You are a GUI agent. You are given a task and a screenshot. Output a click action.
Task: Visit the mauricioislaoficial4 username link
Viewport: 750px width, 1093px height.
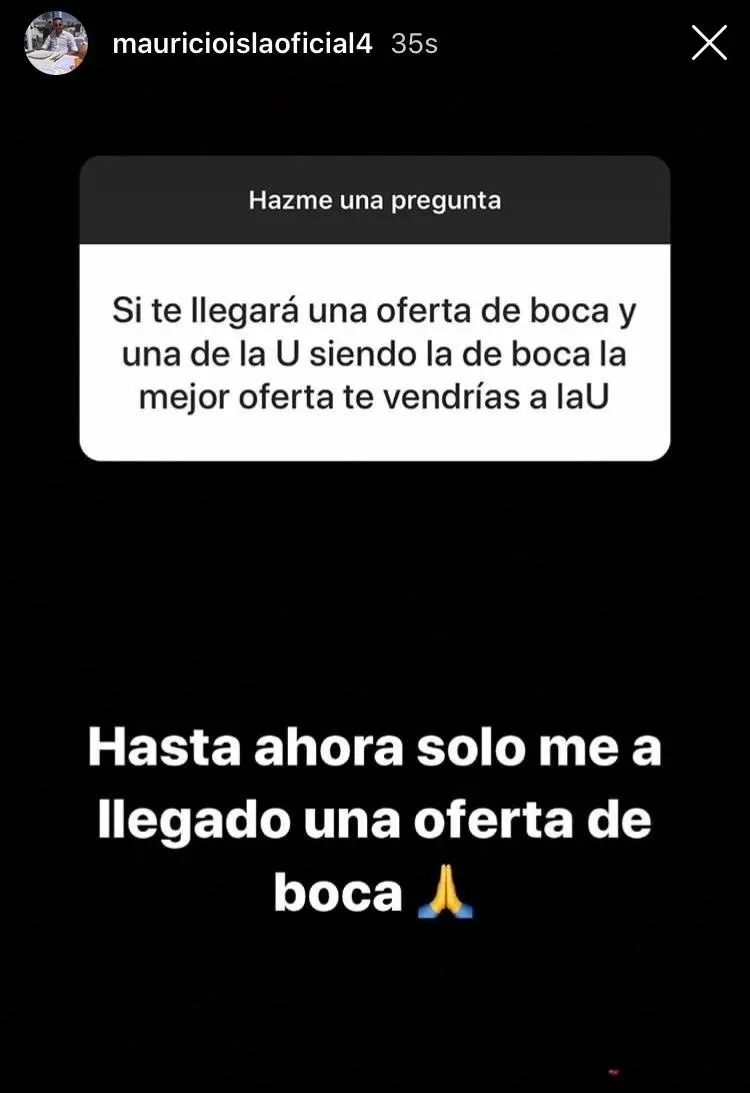(243, 44)
